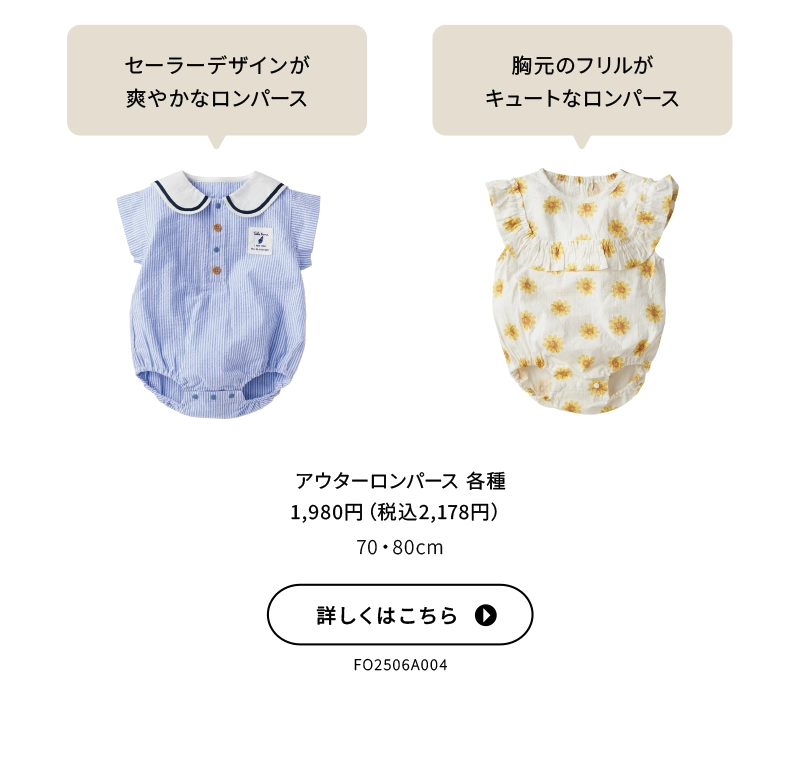This screenshot has width=800, height=762.
Task: Tap the 詳しくはこちら button
Action: click(x=399, y=615)
